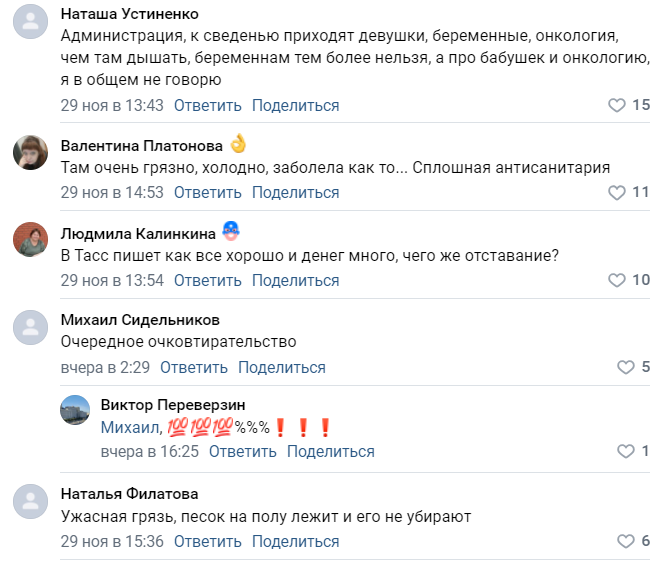This screenshot has width=671, height=568.
Task: Like Наталья Филатова's comment
Action: pyautogui.click(x=626, y=541)
